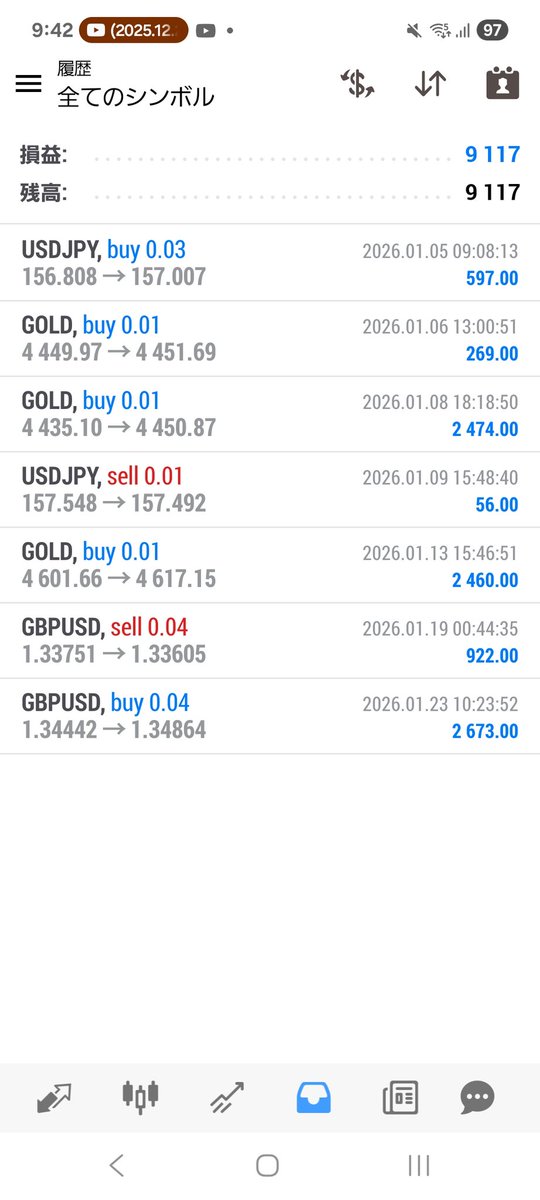This screenshot has width=540, height=1200.
Task: Open the calendar date range picker
Action: [502, 84]
